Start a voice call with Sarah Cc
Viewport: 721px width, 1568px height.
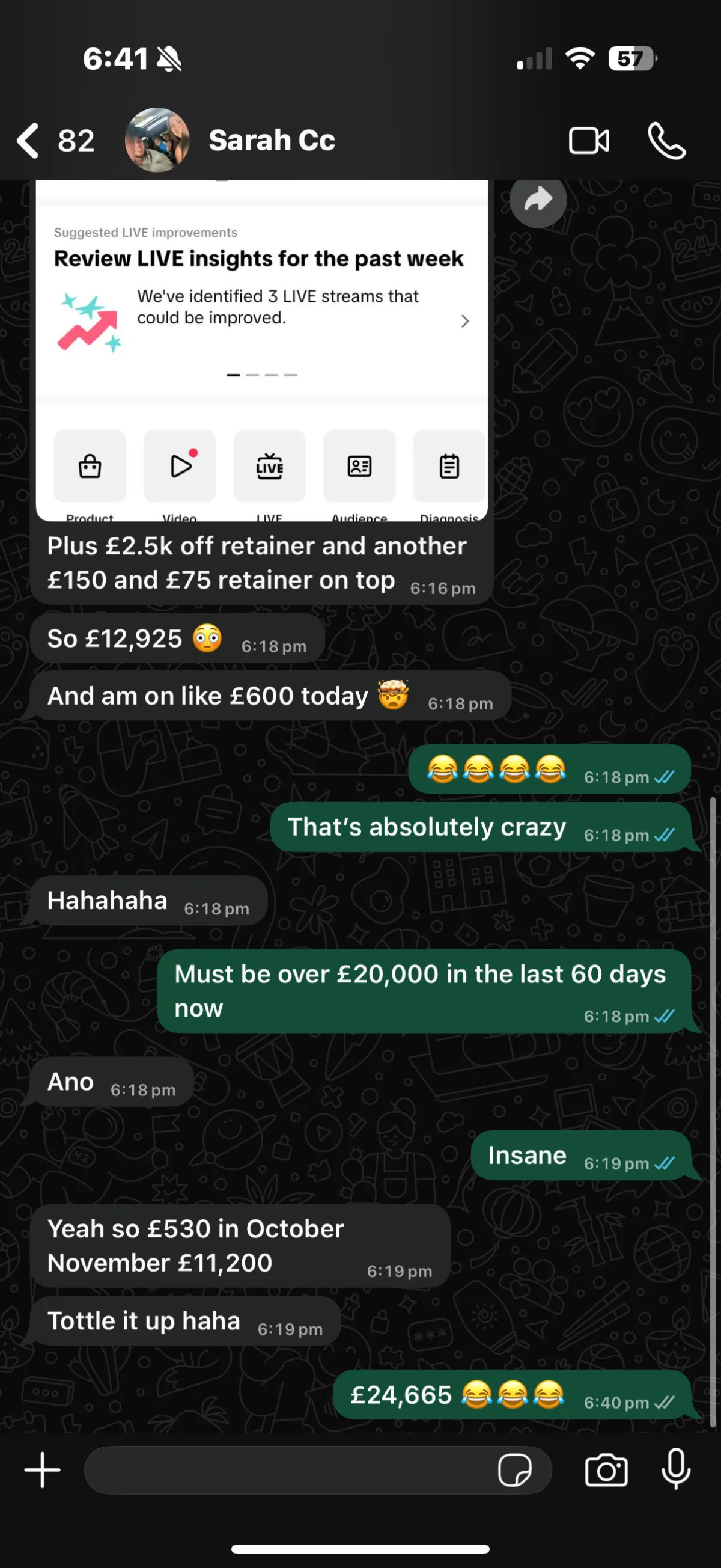pyautogui.click(x=666, y=141)
